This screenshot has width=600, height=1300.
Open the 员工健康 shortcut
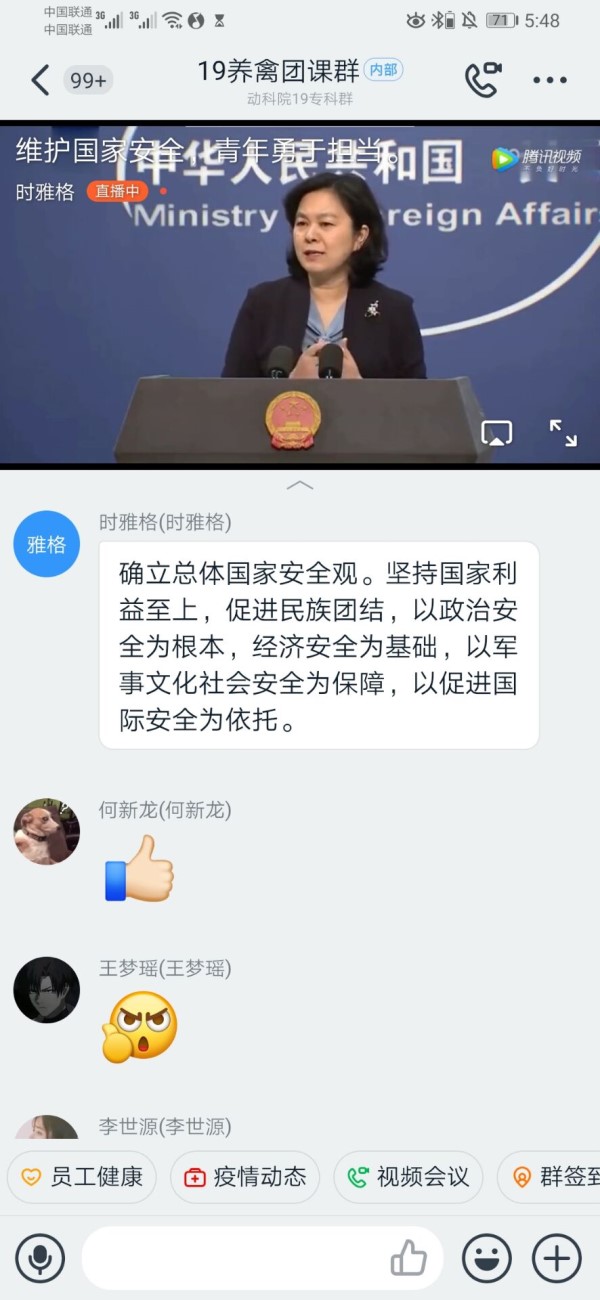pos(82,1177)
